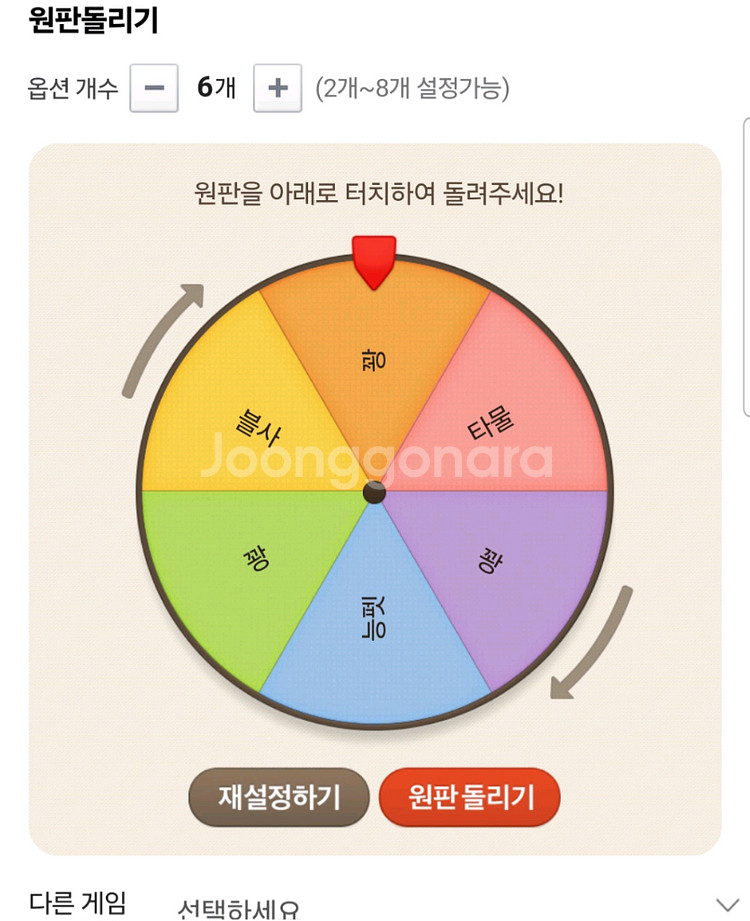Expand the 다른 게임 dropdown
The width and height of the screenshot is (750, 921).
tap(723, 903)
